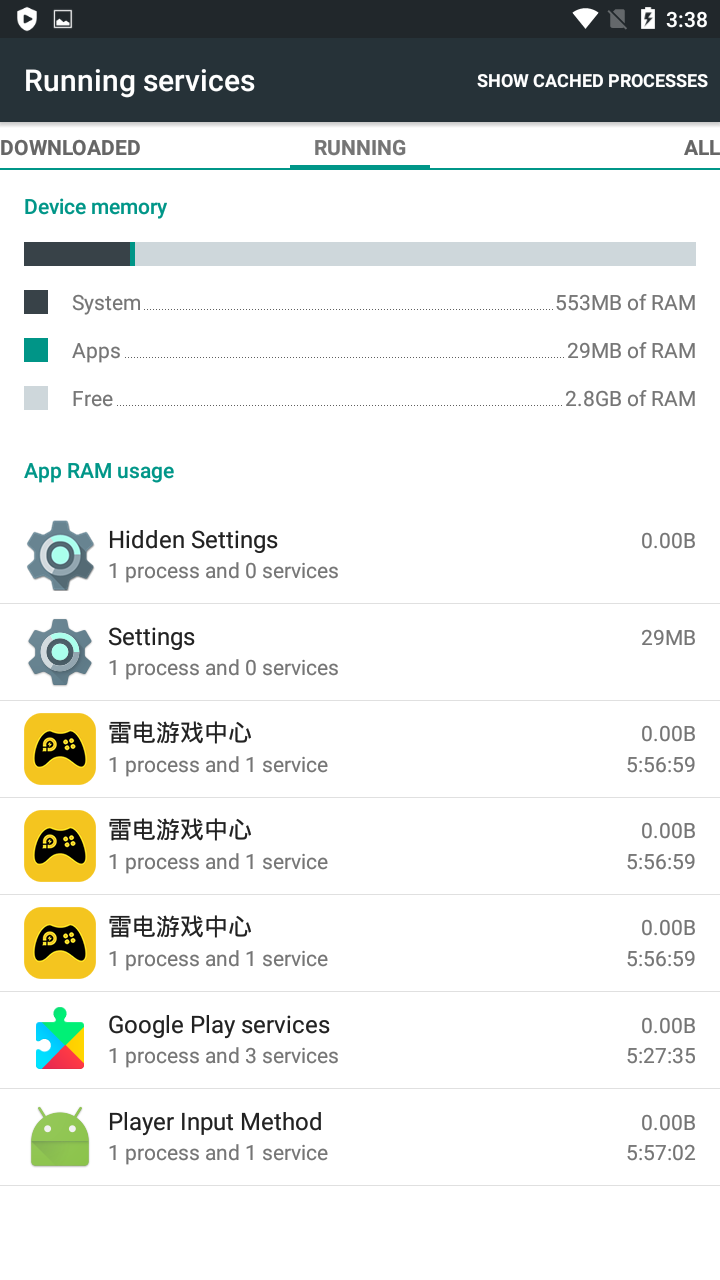Tap the gallery icon in the status bar
The height and width of the screenshot is (1280, 720).
(62, 18)
